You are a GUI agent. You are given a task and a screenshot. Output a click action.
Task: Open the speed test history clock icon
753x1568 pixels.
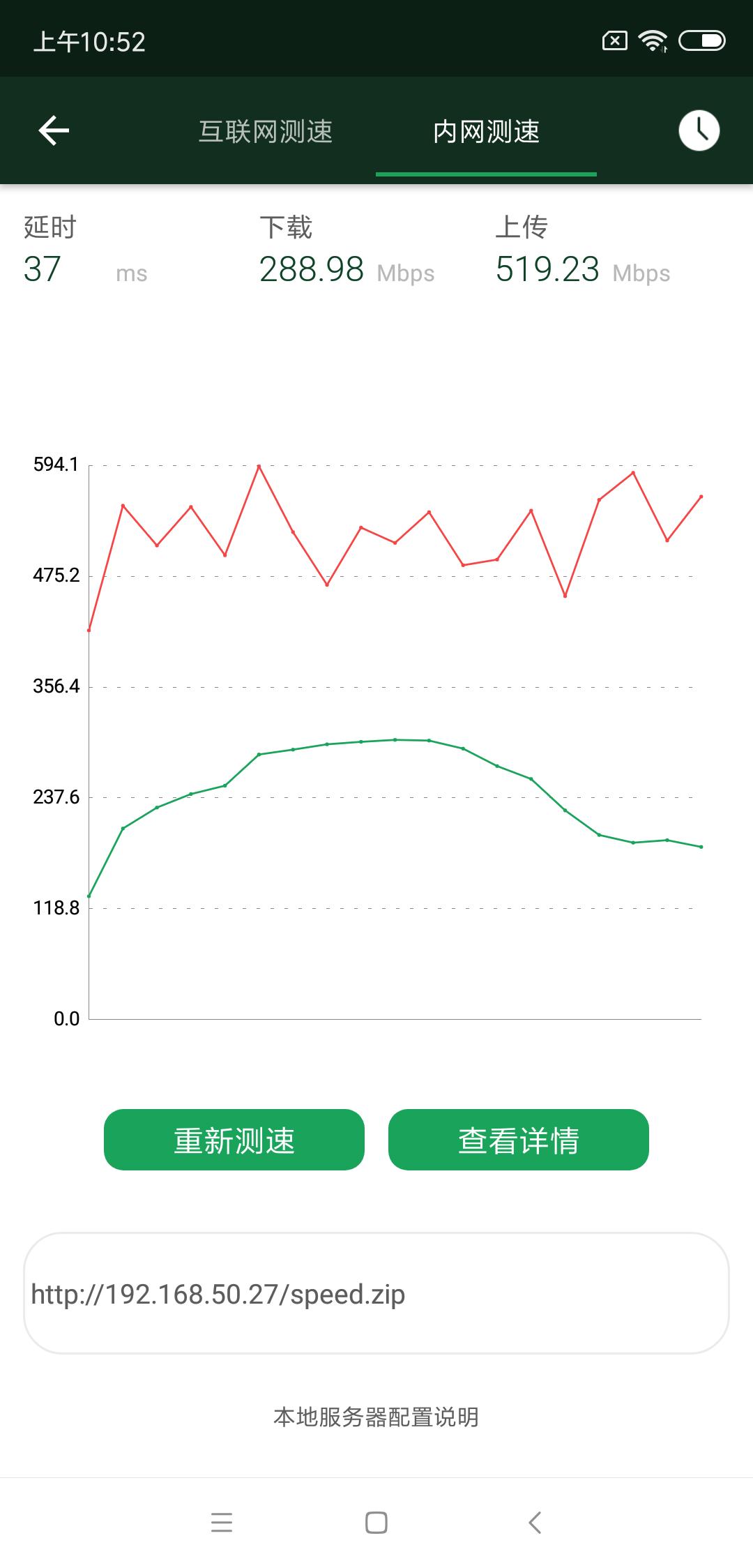[700, 131]
